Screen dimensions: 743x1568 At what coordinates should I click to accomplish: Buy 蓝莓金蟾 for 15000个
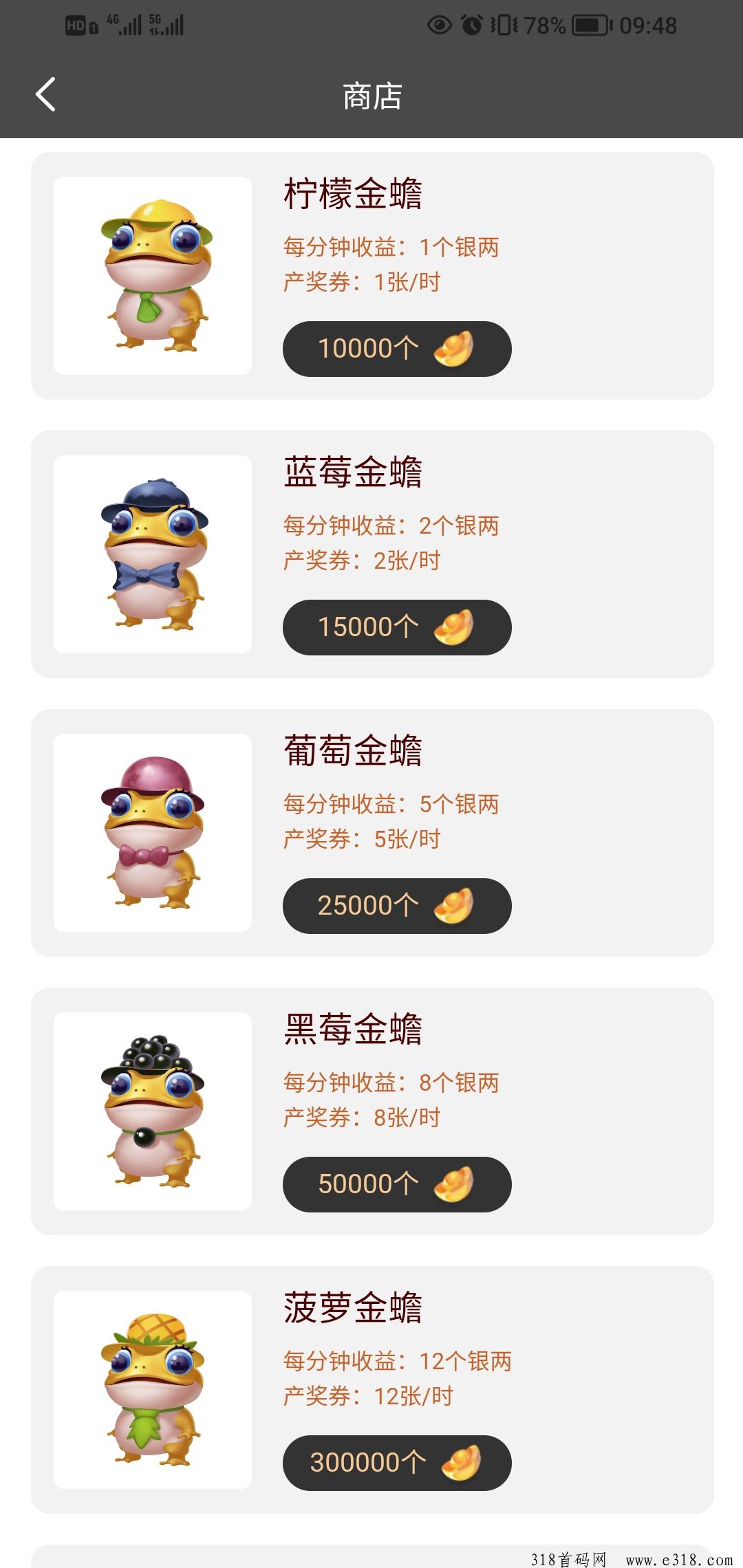pos(397,627)
